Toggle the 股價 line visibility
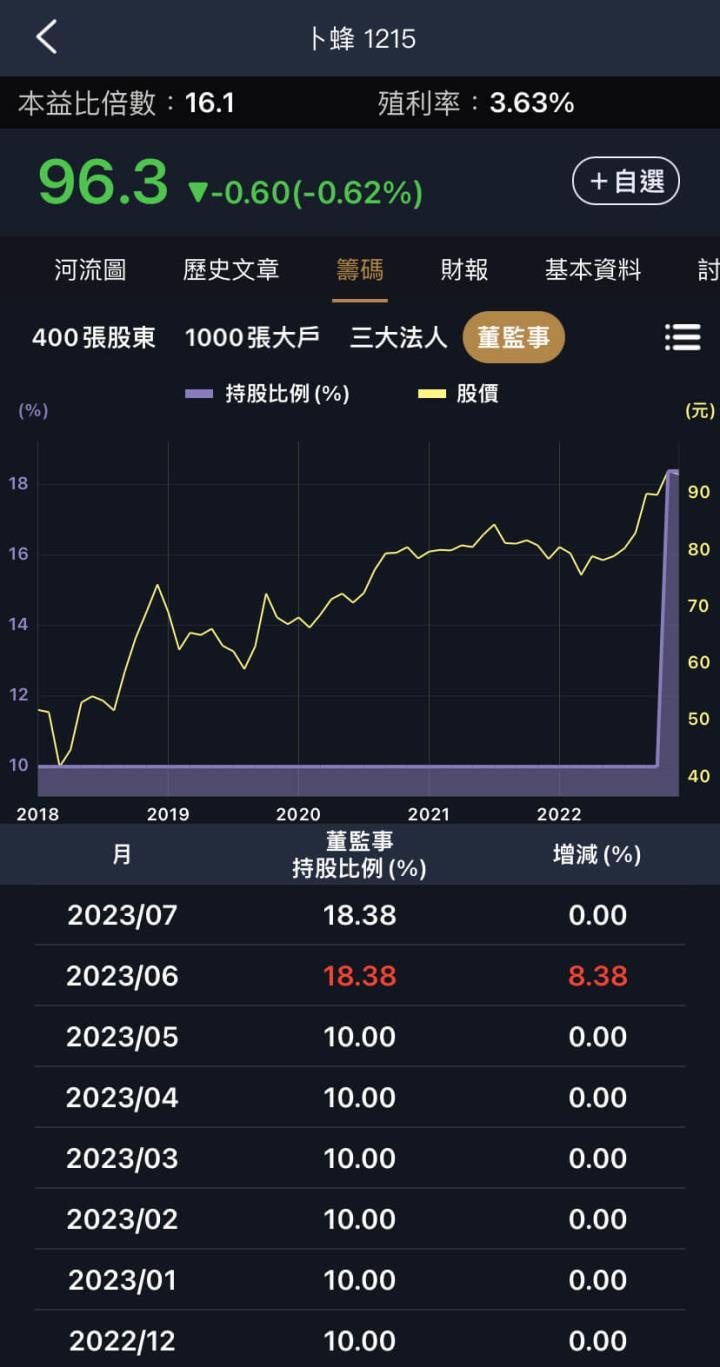The width and height of the screenshot is (720, 1367). (480, 393)
